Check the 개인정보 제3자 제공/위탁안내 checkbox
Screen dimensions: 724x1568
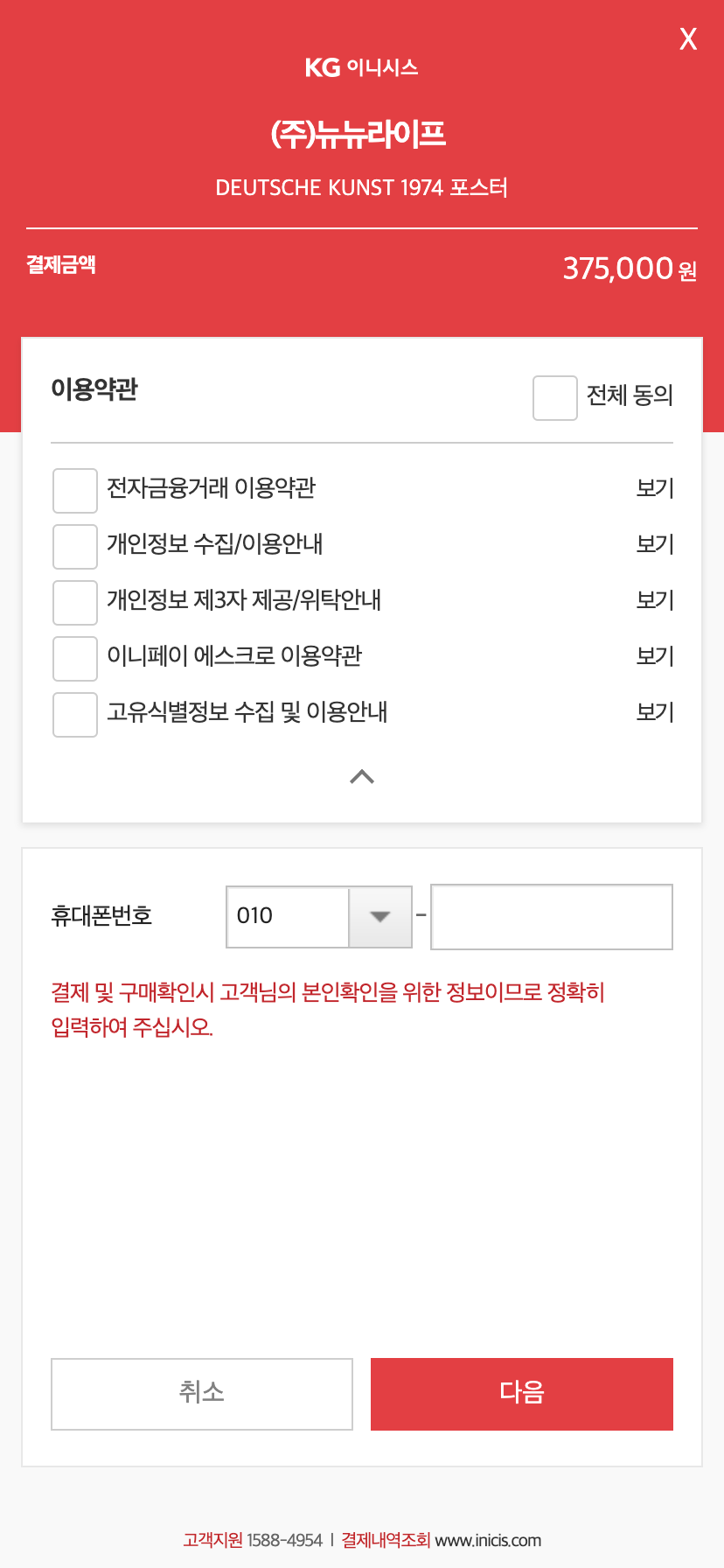coord(75,603)
